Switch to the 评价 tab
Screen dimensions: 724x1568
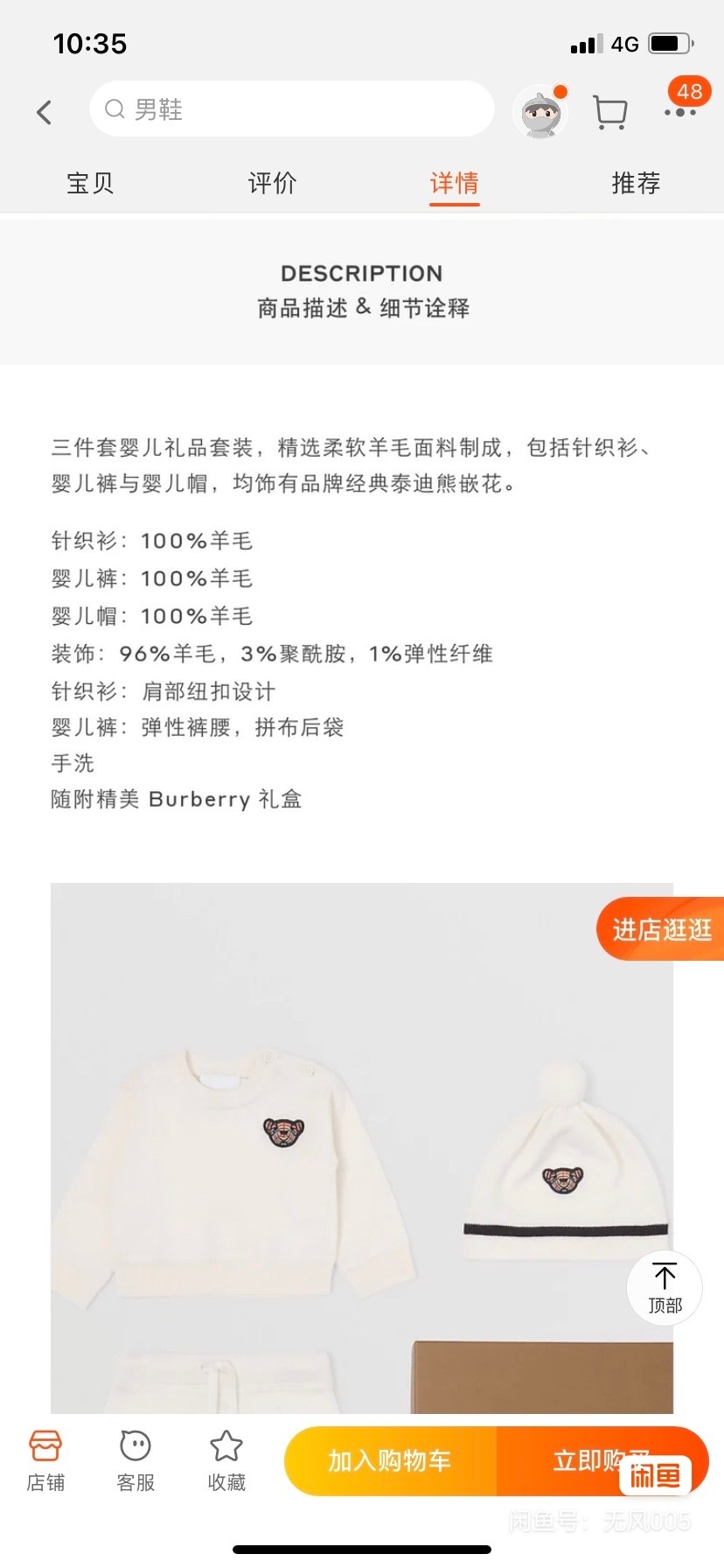tap(272, 183)
